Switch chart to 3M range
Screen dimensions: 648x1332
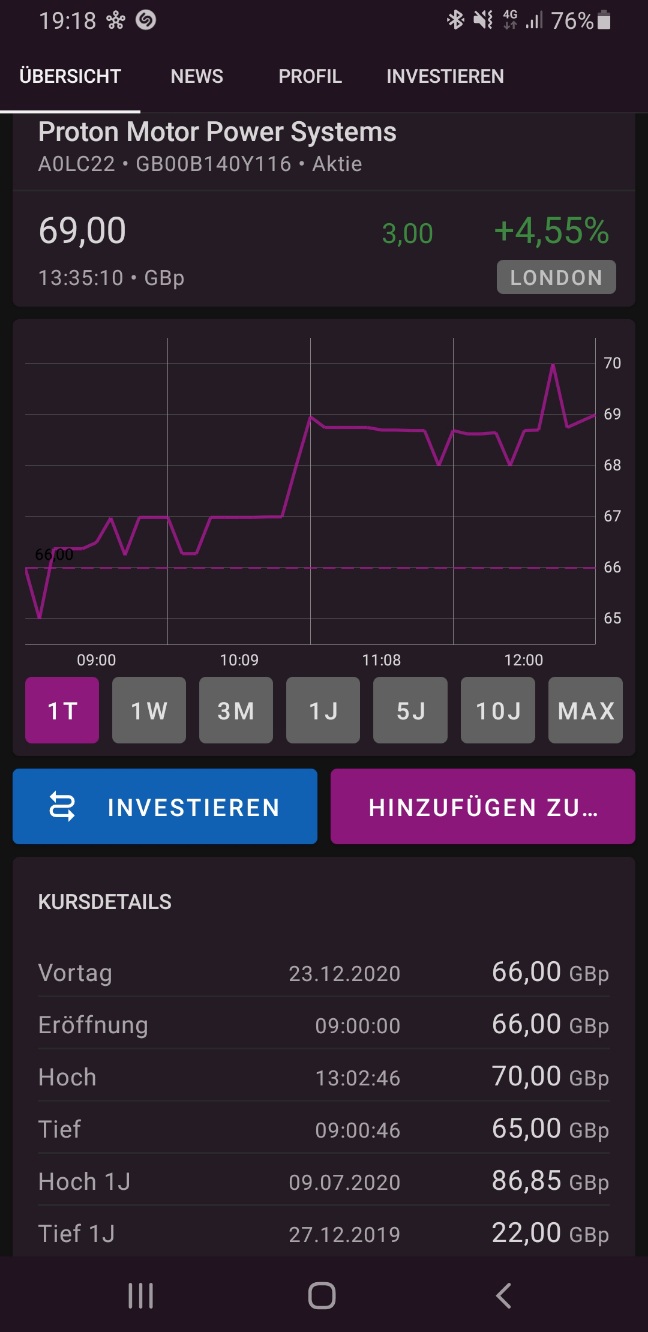coord(236,710)
